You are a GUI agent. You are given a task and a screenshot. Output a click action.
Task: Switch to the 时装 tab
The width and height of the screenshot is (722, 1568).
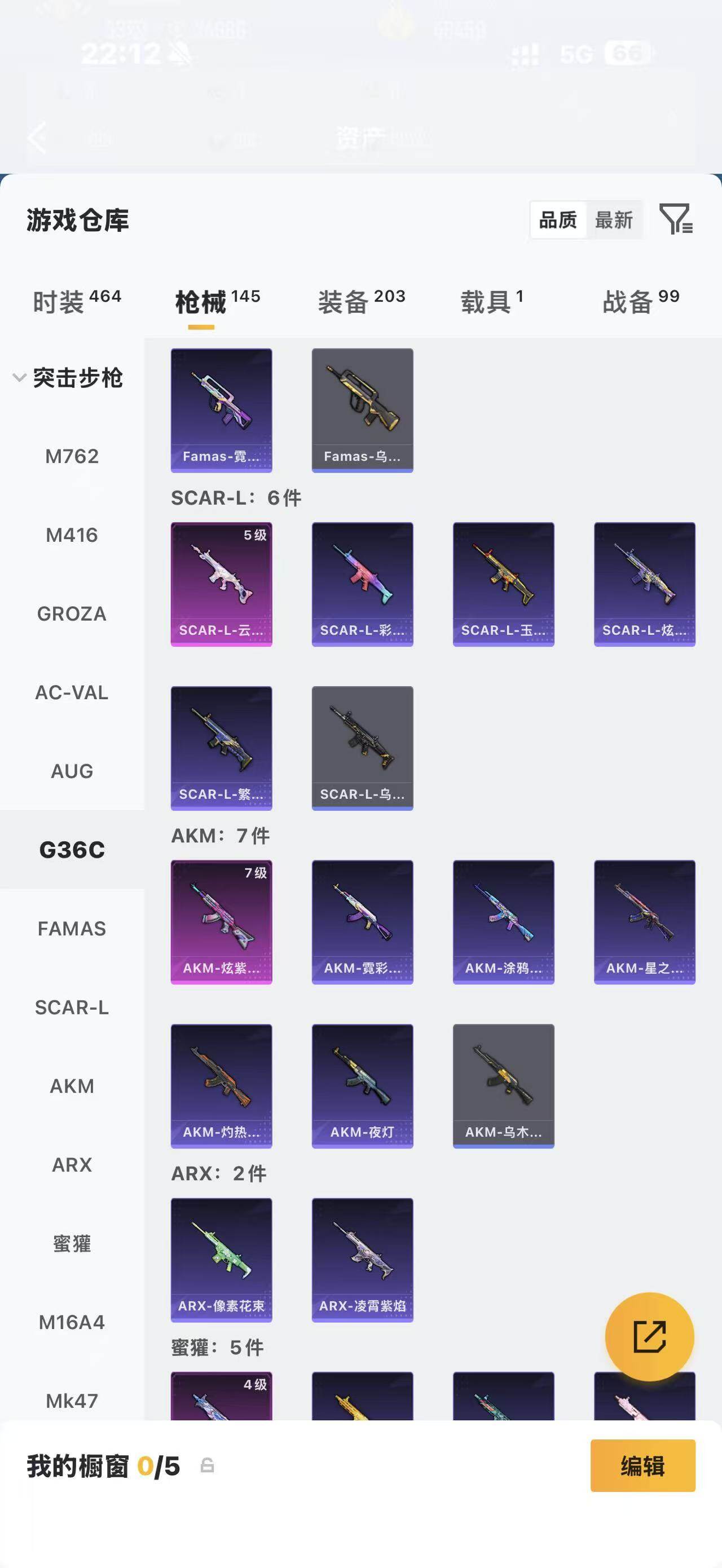[77, 301]
